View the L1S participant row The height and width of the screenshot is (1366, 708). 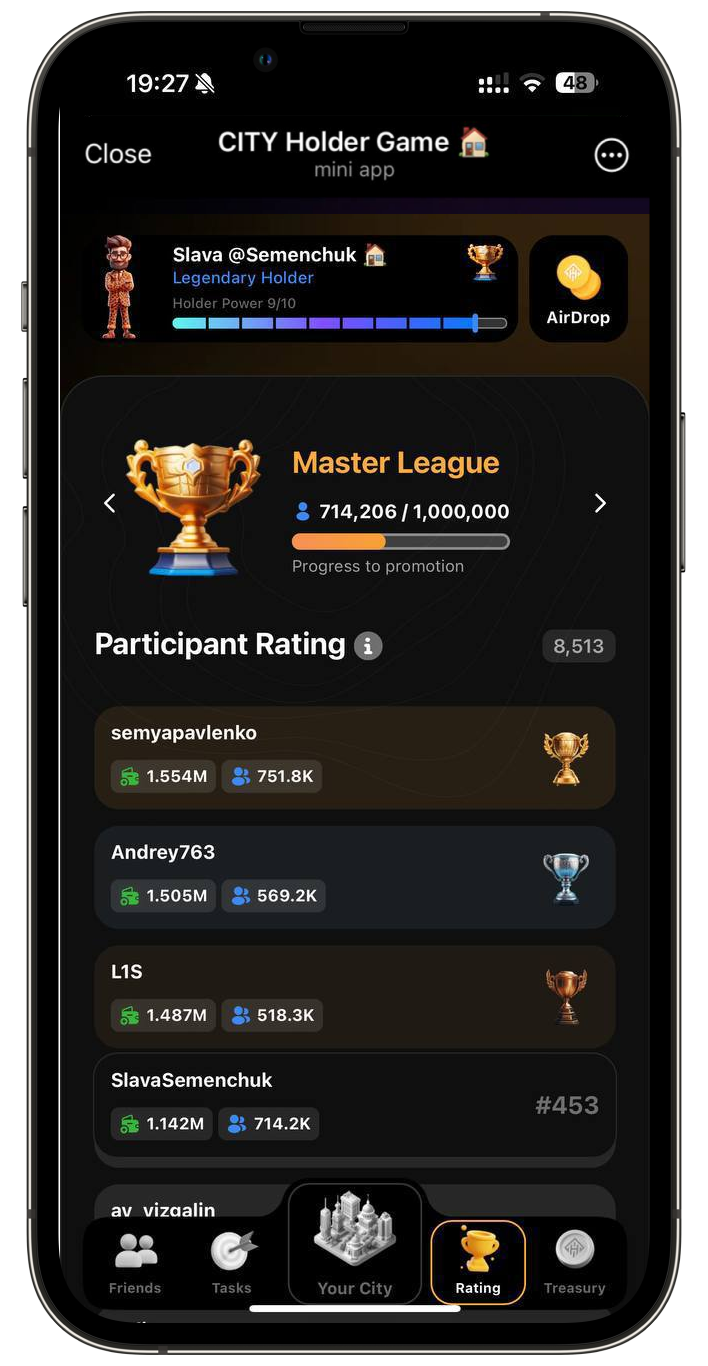pyautogui.click(x=354, y=996)
